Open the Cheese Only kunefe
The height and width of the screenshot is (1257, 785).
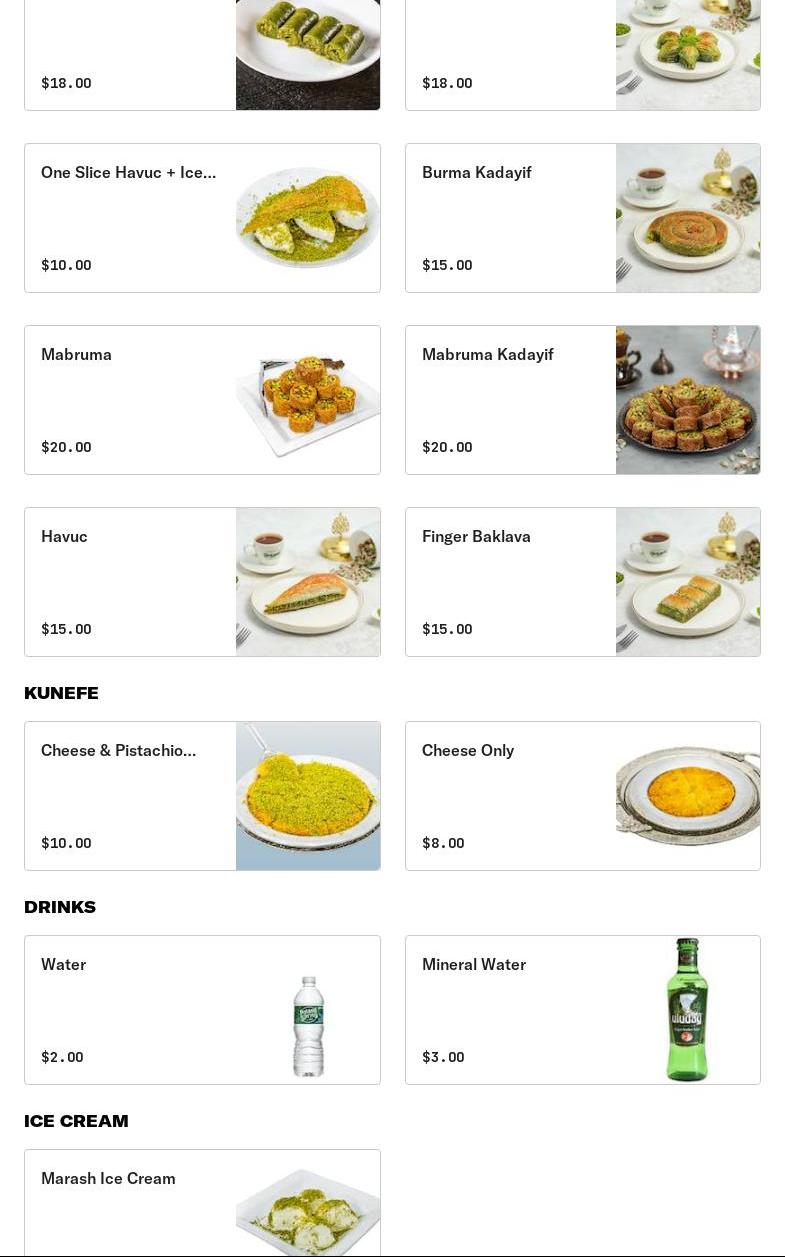click(582, 796)
